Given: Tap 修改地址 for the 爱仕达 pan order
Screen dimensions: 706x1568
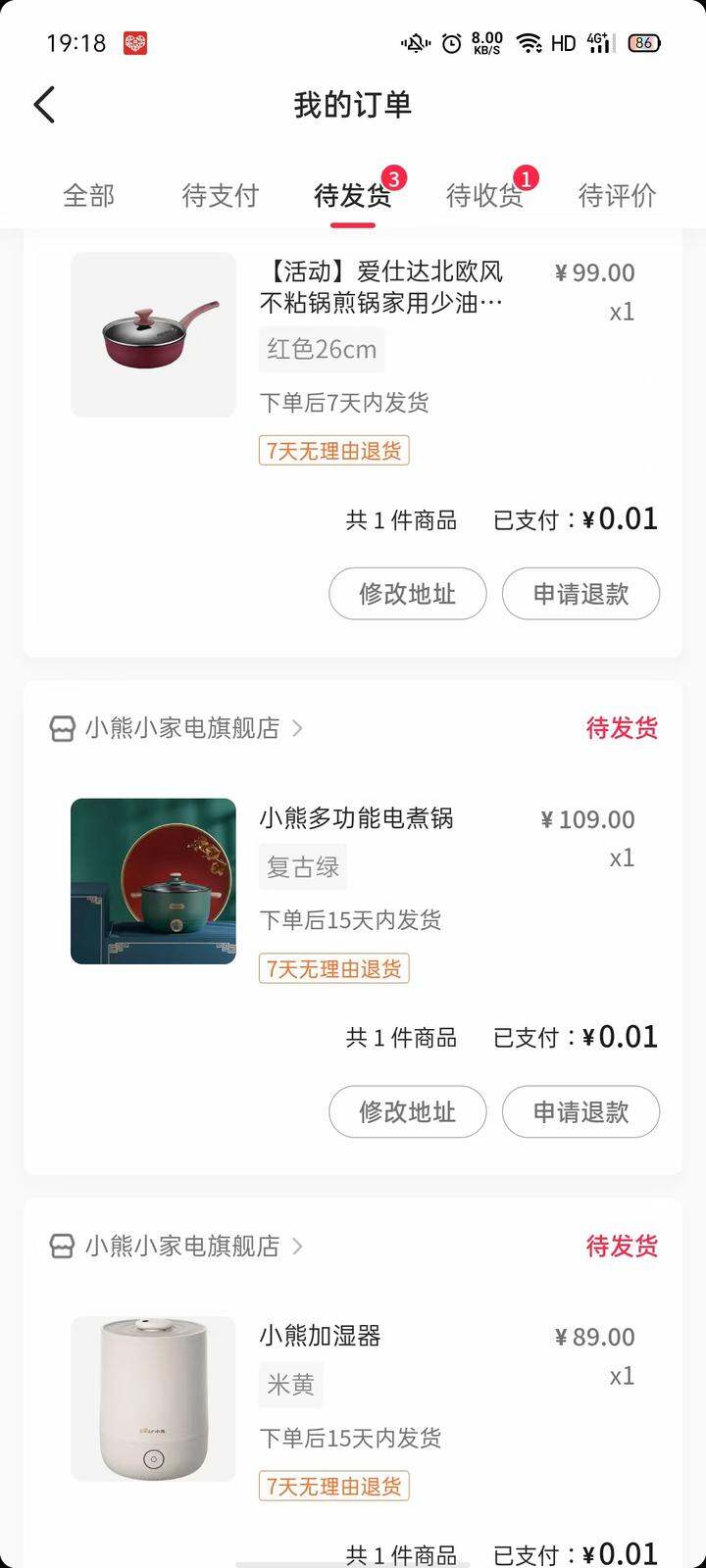Looking at the screenshot, I should click(x=408, y=594).
